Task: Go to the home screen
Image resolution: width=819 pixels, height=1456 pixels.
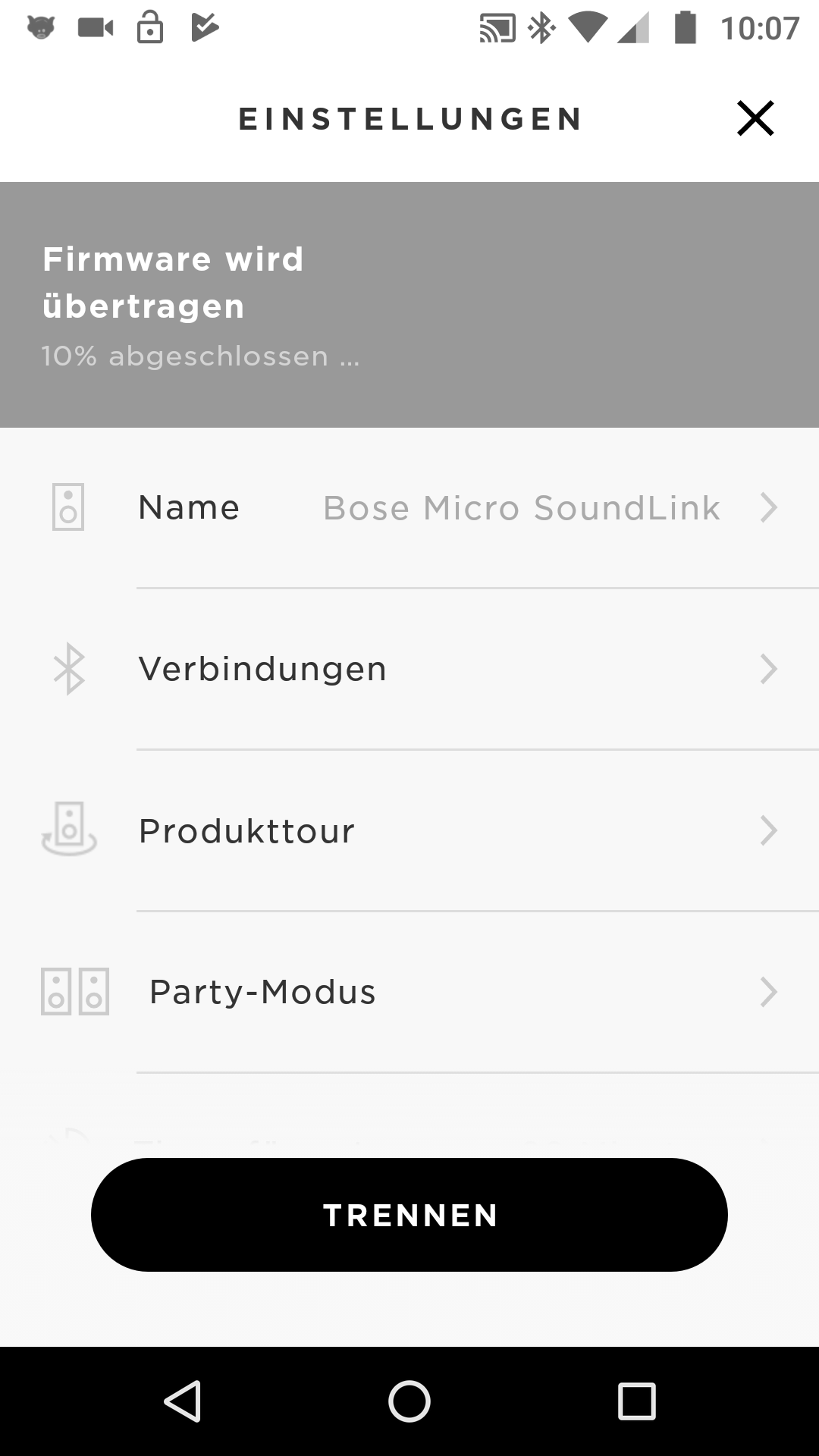Action: pyautogui.click(x=409, y=1401)
